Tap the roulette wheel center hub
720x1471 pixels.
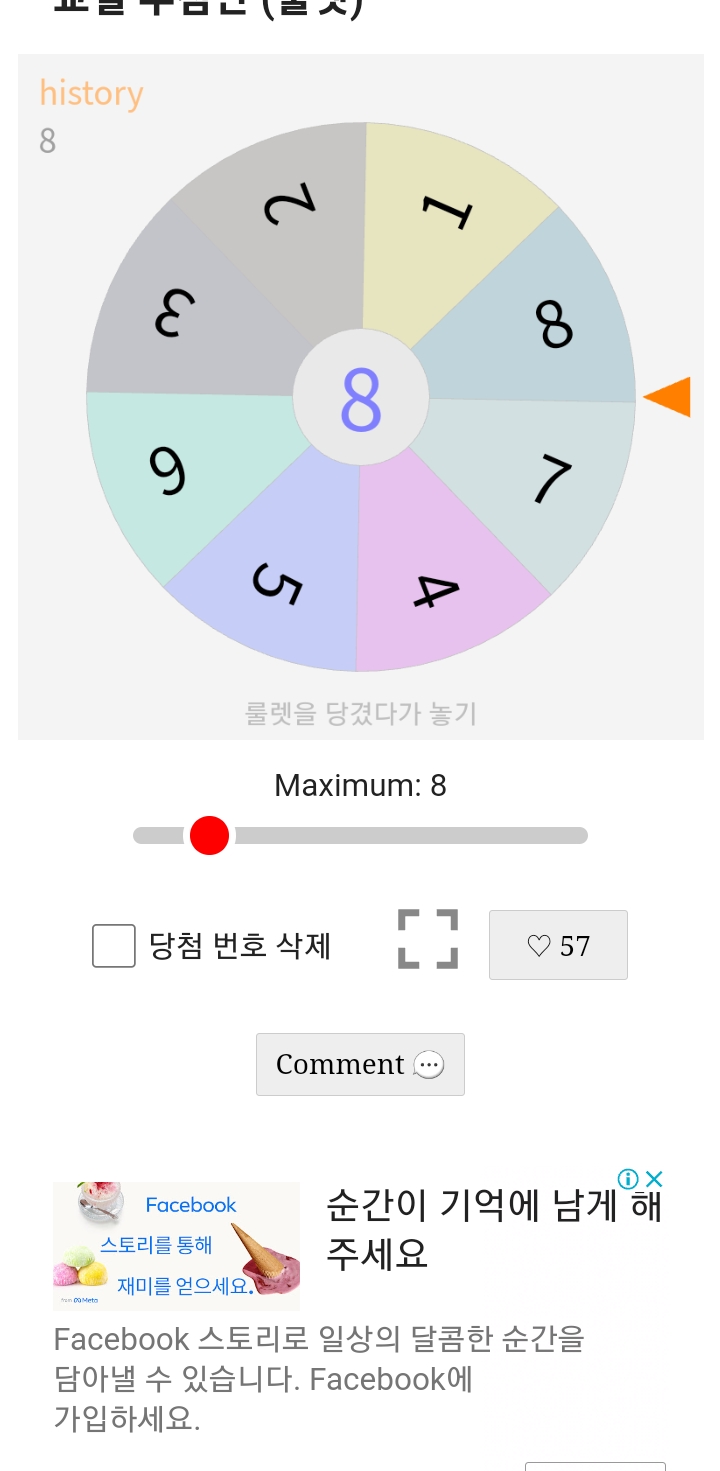tap(361, 397)
